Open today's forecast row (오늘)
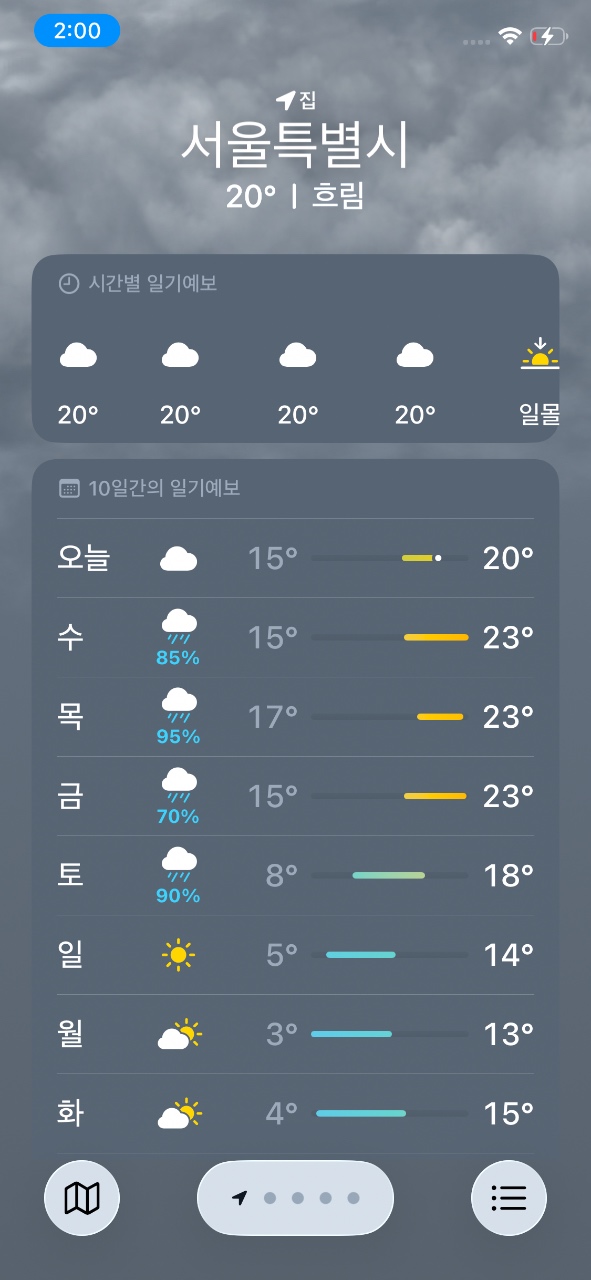 295,558
